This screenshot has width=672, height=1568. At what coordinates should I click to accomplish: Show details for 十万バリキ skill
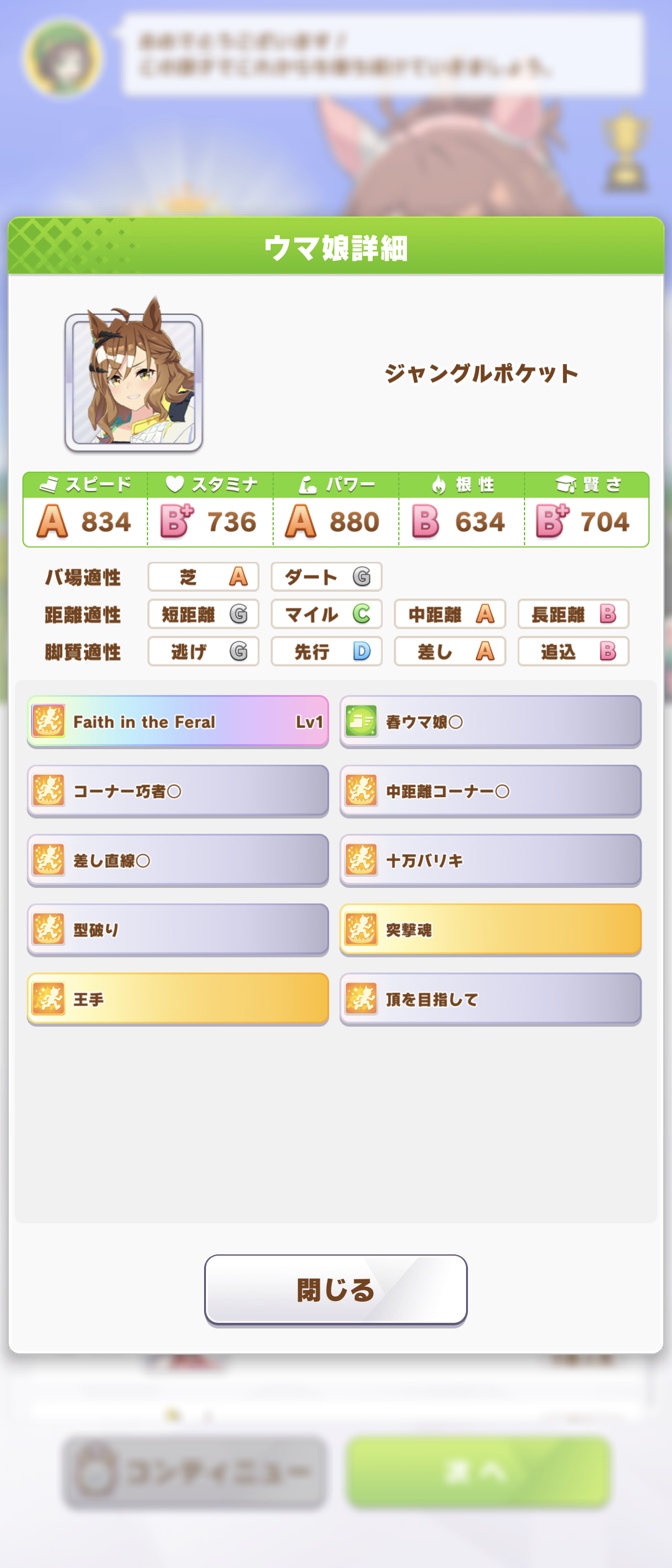490,861
